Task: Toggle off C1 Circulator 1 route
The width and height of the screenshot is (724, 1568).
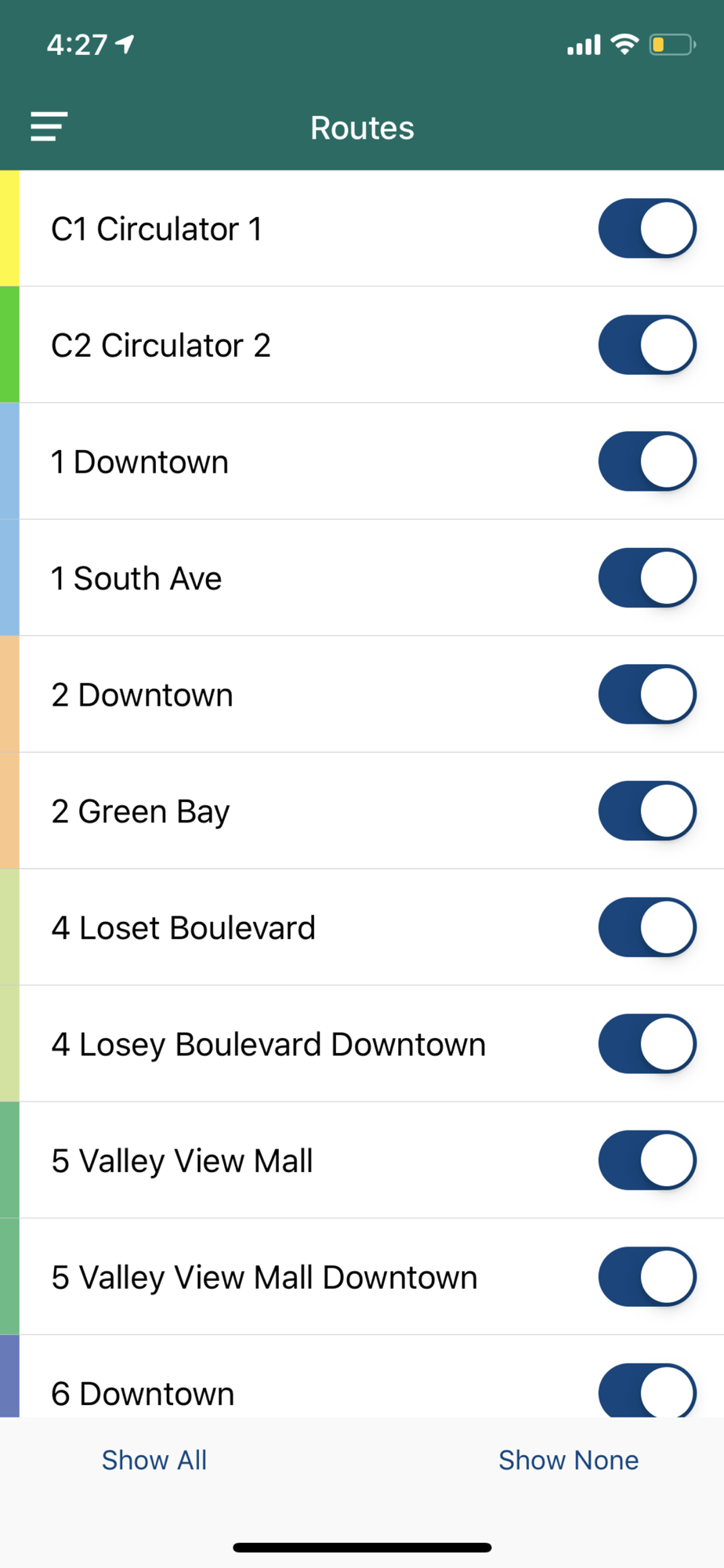Action: (647, 228)
